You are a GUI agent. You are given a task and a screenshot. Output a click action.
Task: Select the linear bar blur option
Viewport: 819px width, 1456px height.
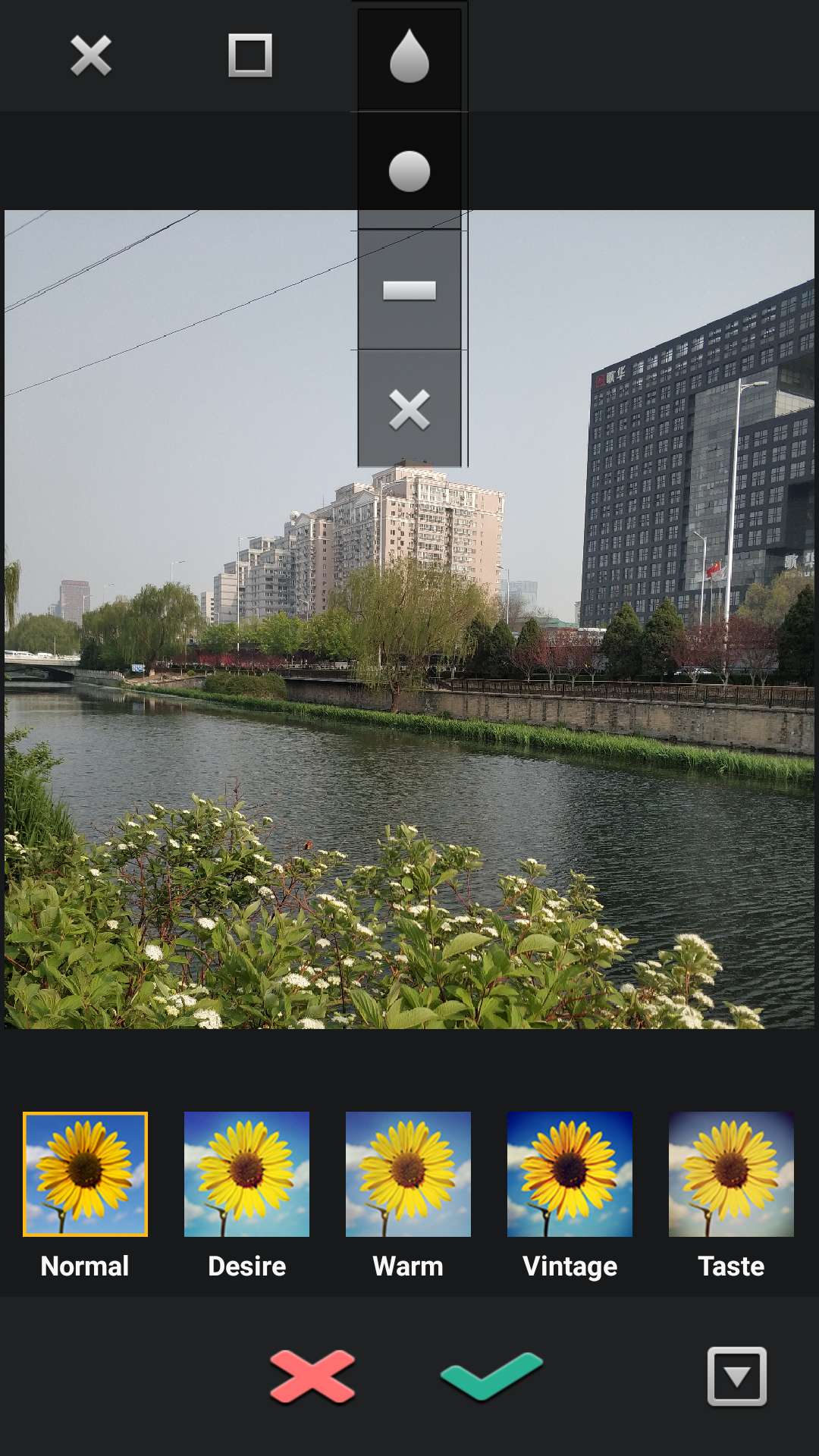tap(409, 290)
